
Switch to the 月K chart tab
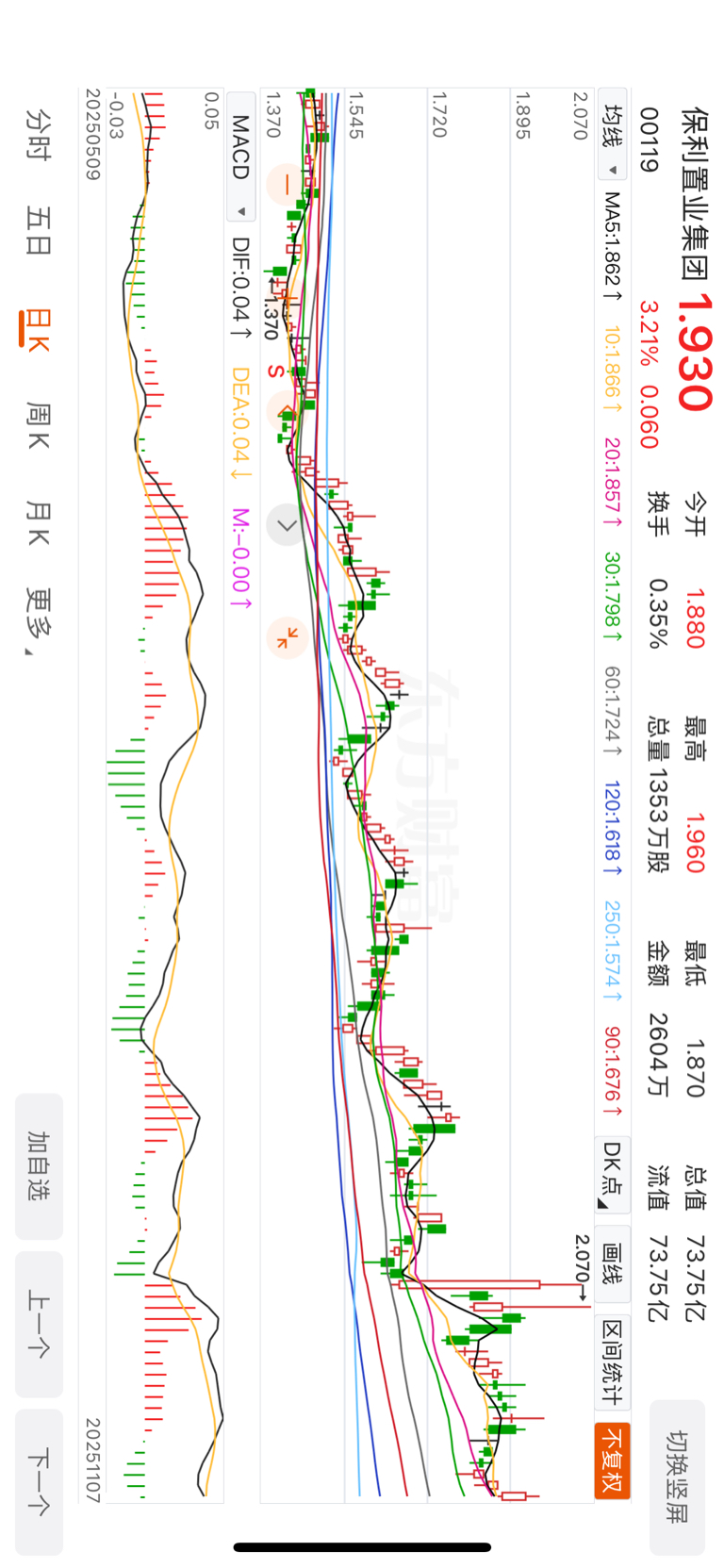coord(39,524)
